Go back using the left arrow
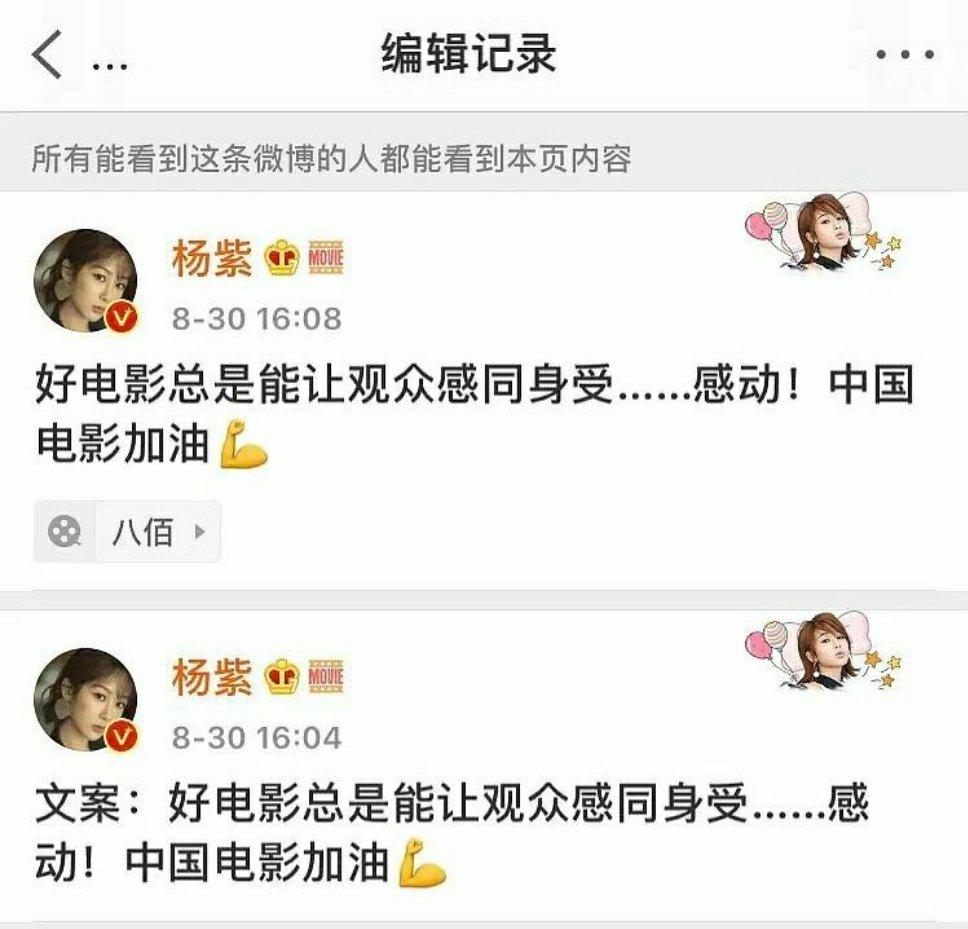The image size is (968, 929). (x=47, y=55)
